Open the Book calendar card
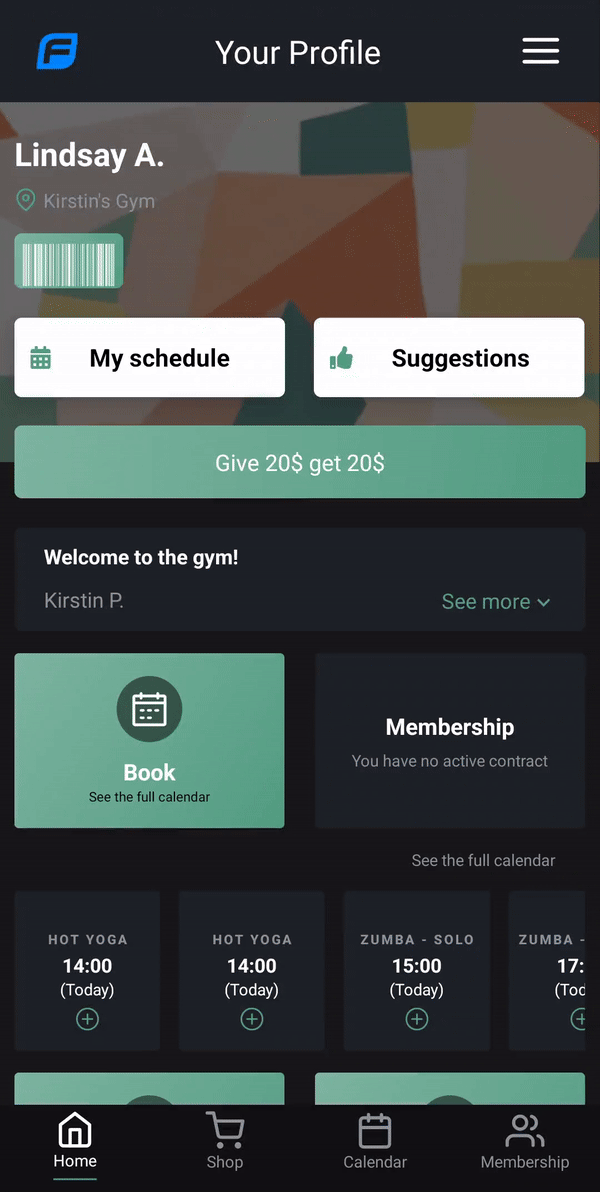This screenshot has height=1192, width=600. point(149,741)
